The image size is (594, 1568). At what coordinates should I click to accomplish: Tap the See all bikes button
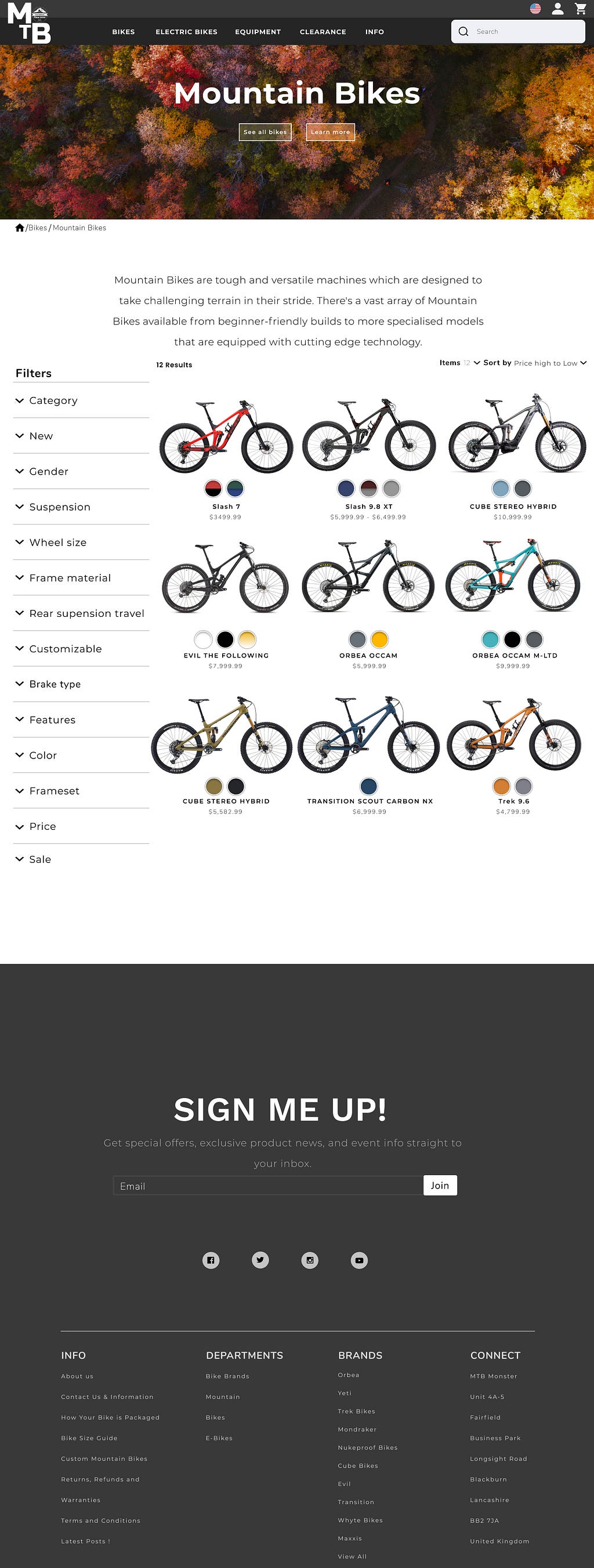(265, 132)
